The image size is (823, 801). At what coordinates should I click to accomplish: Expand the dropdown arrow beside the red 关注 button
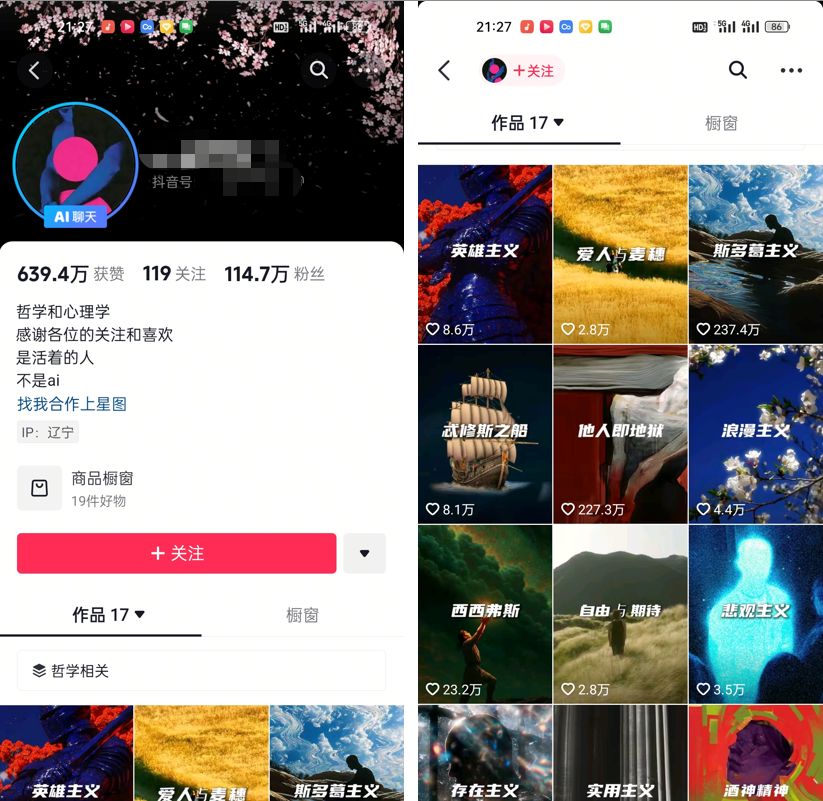point(364,553)
